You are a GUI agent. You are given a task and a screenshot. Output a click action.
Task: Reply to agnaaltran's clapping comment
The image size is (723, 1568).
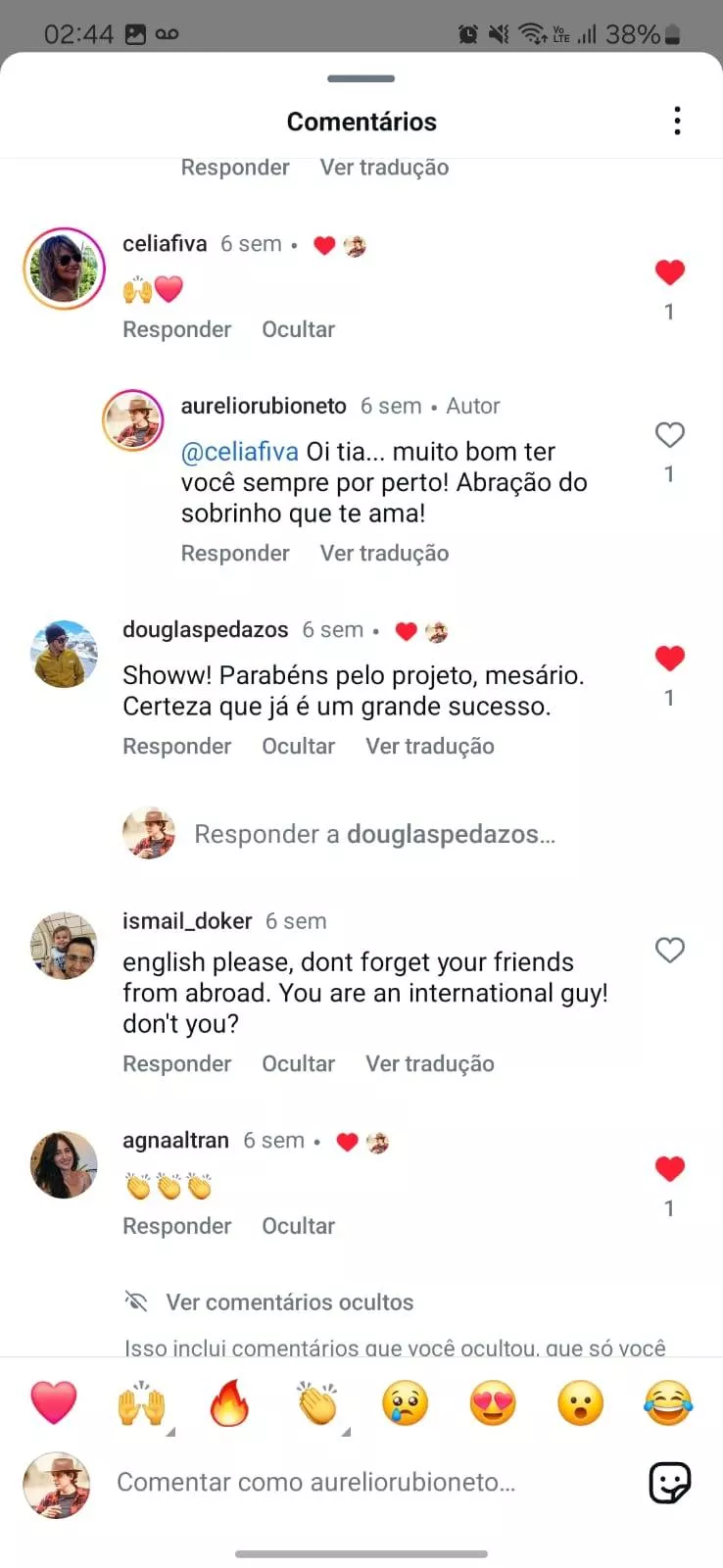[x=176, y=1226]
